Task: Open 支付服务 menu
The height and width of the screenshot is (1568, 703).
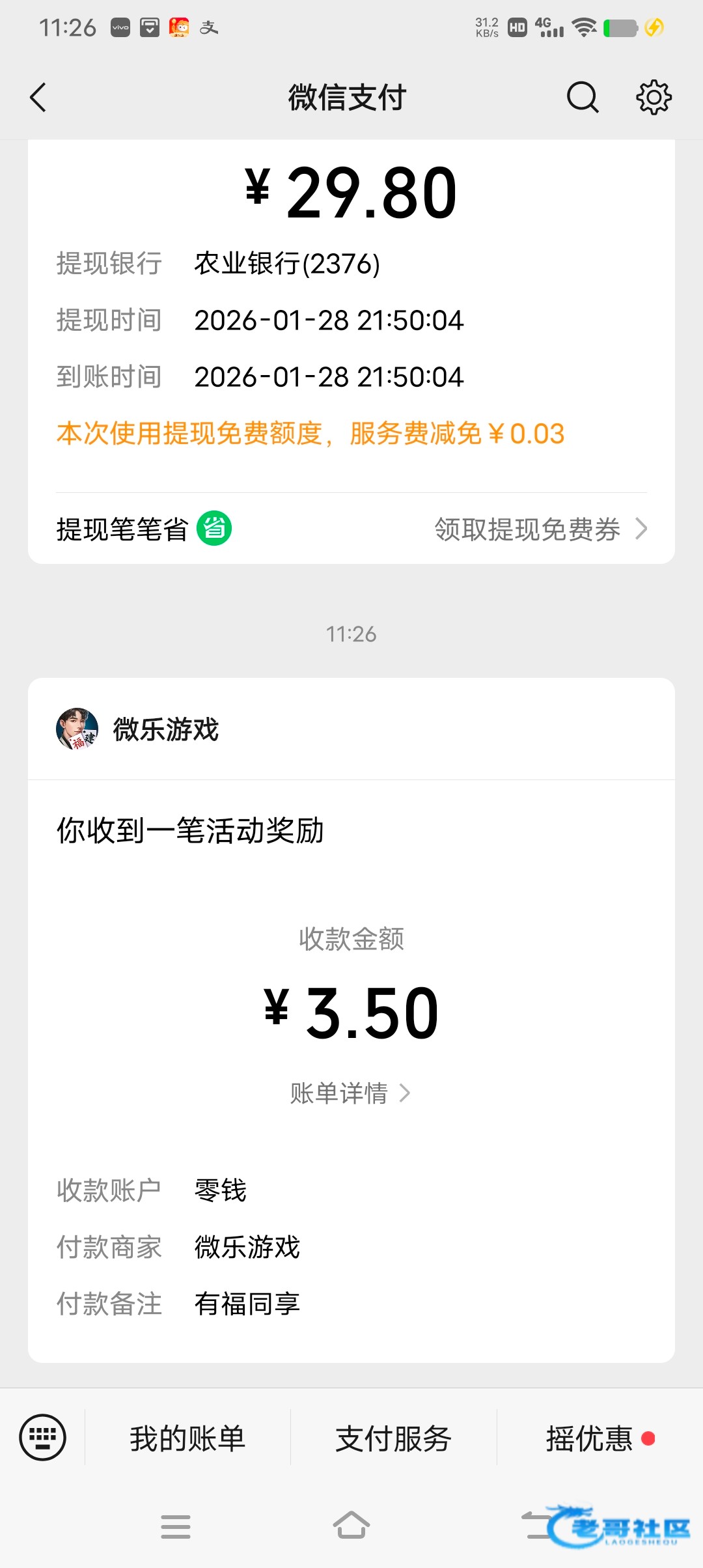Action: click(393, 1438)
